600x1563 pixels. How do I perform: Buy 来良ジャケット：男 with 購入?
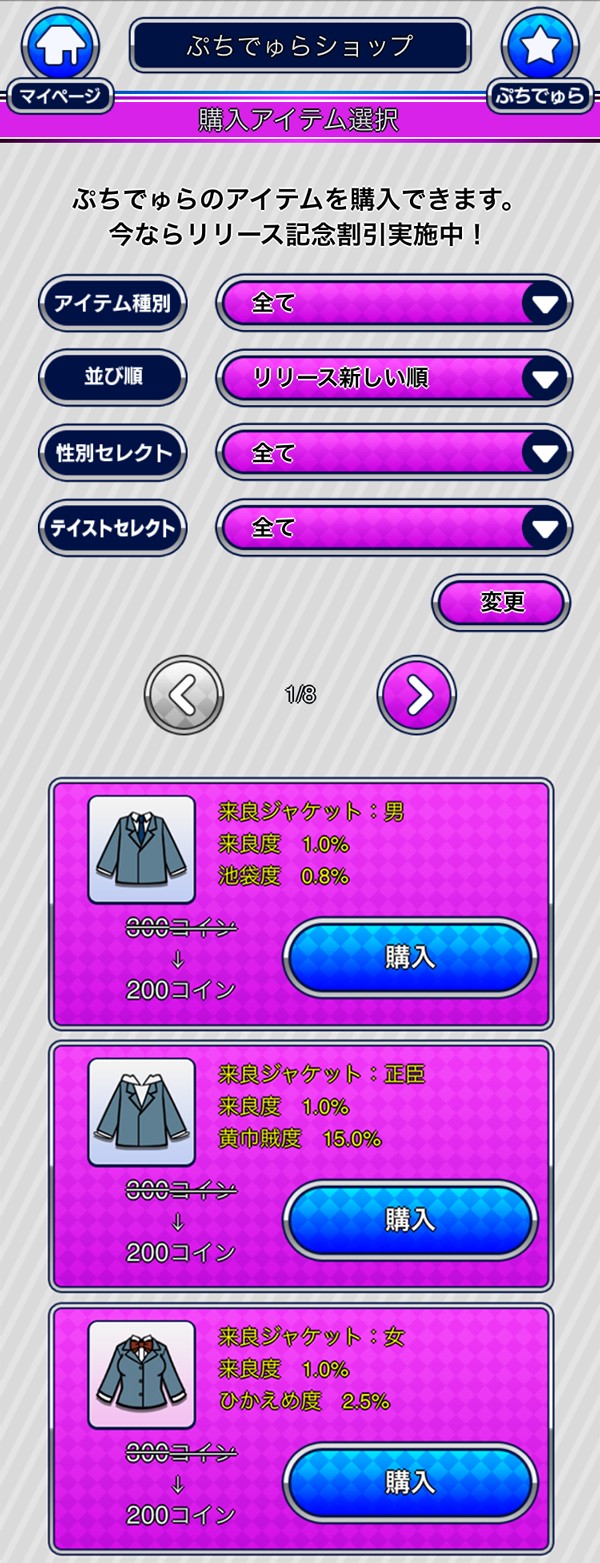[x=410, y=957]
